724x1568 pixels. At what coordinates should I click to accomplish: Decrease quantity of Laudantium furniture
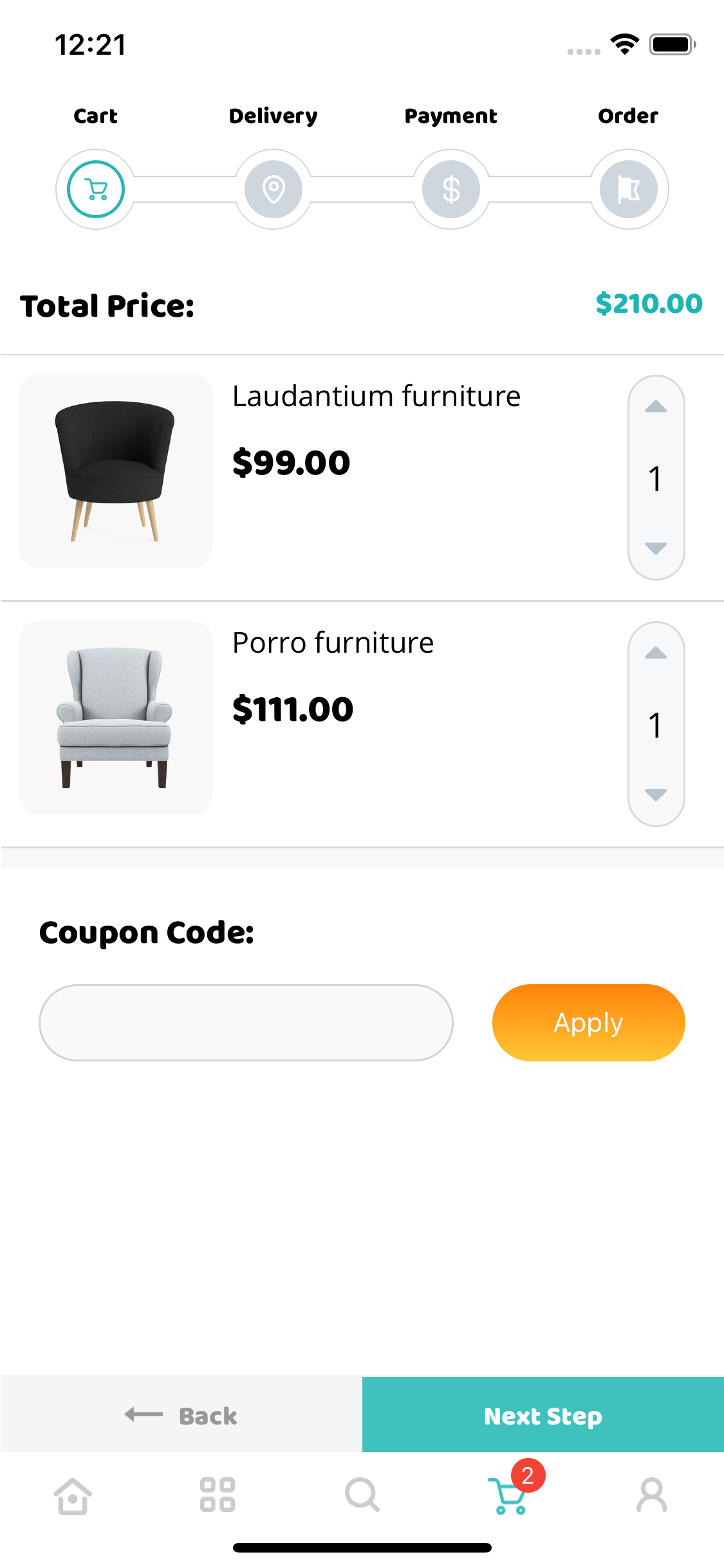point(655,548)
